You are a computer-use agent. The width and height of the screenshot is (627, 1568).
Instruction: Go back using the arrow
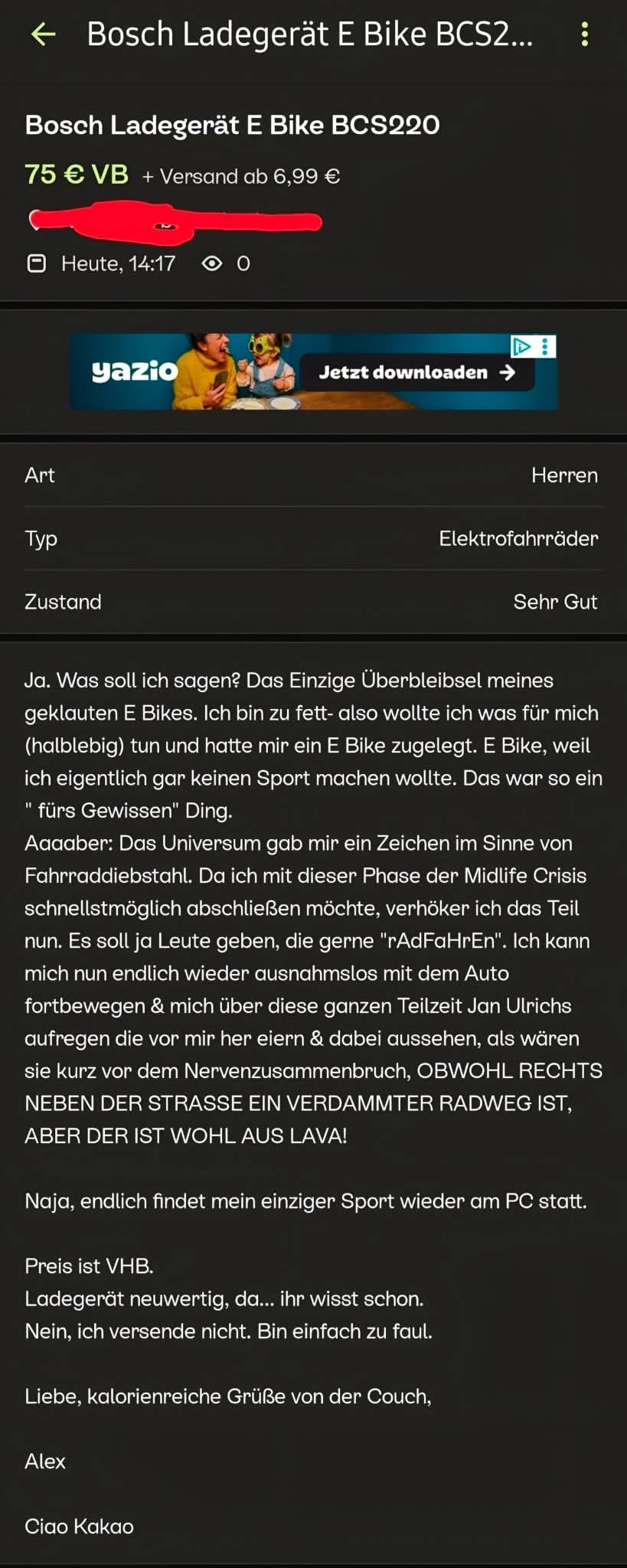(43, 34)
